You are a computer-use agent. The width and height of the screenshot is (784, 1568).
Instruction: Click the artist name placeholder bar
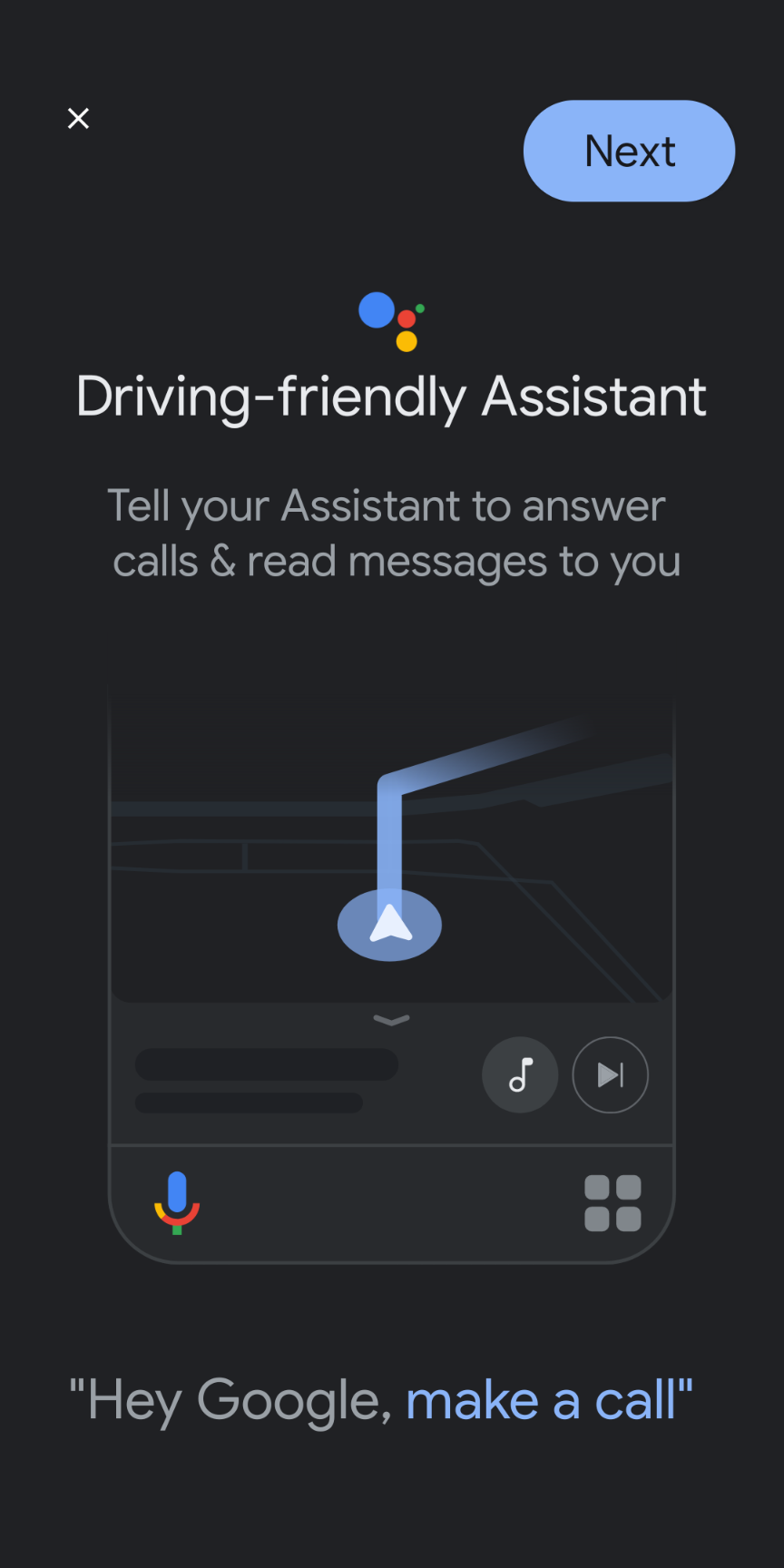pos(249,1105)
